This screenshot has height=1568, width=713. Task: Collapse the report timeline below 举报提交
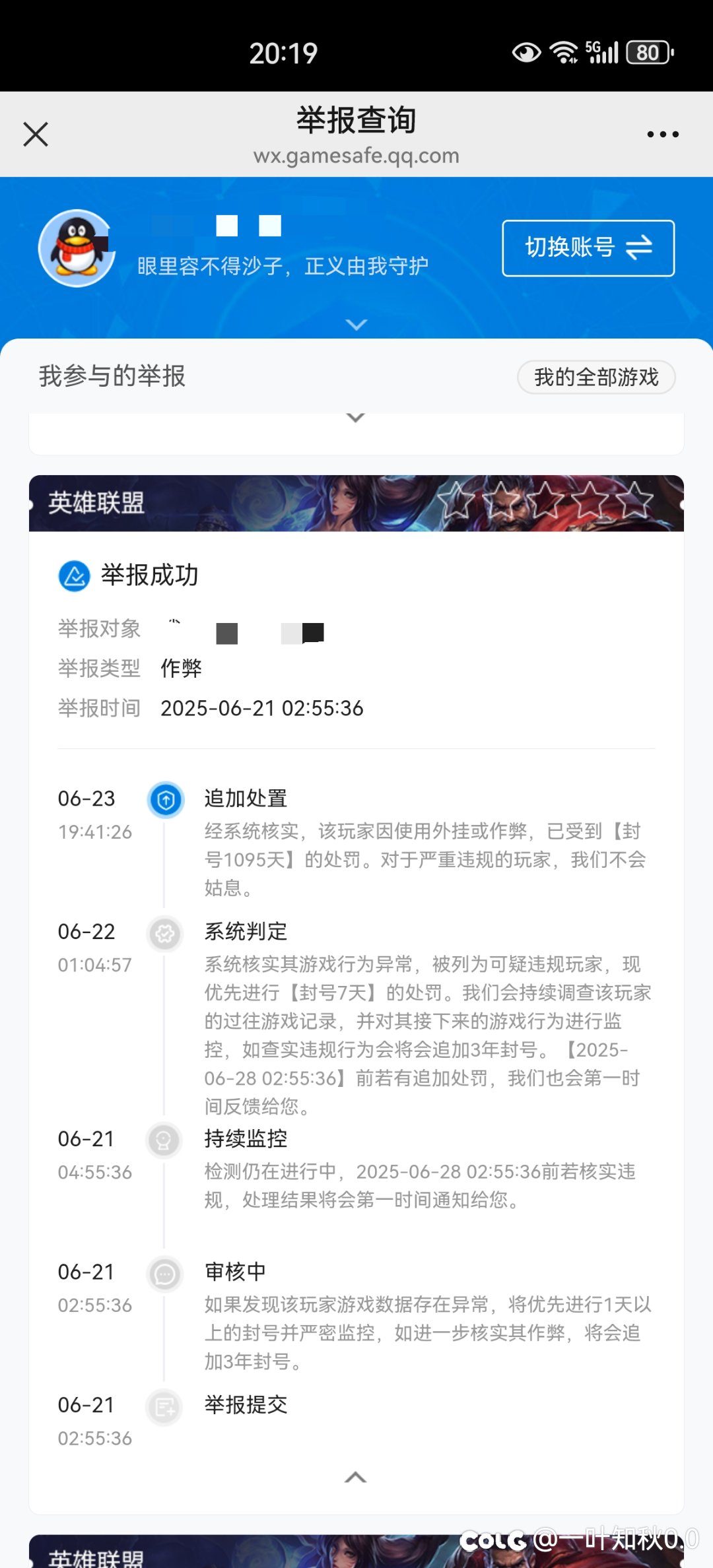pos(356,1477)
